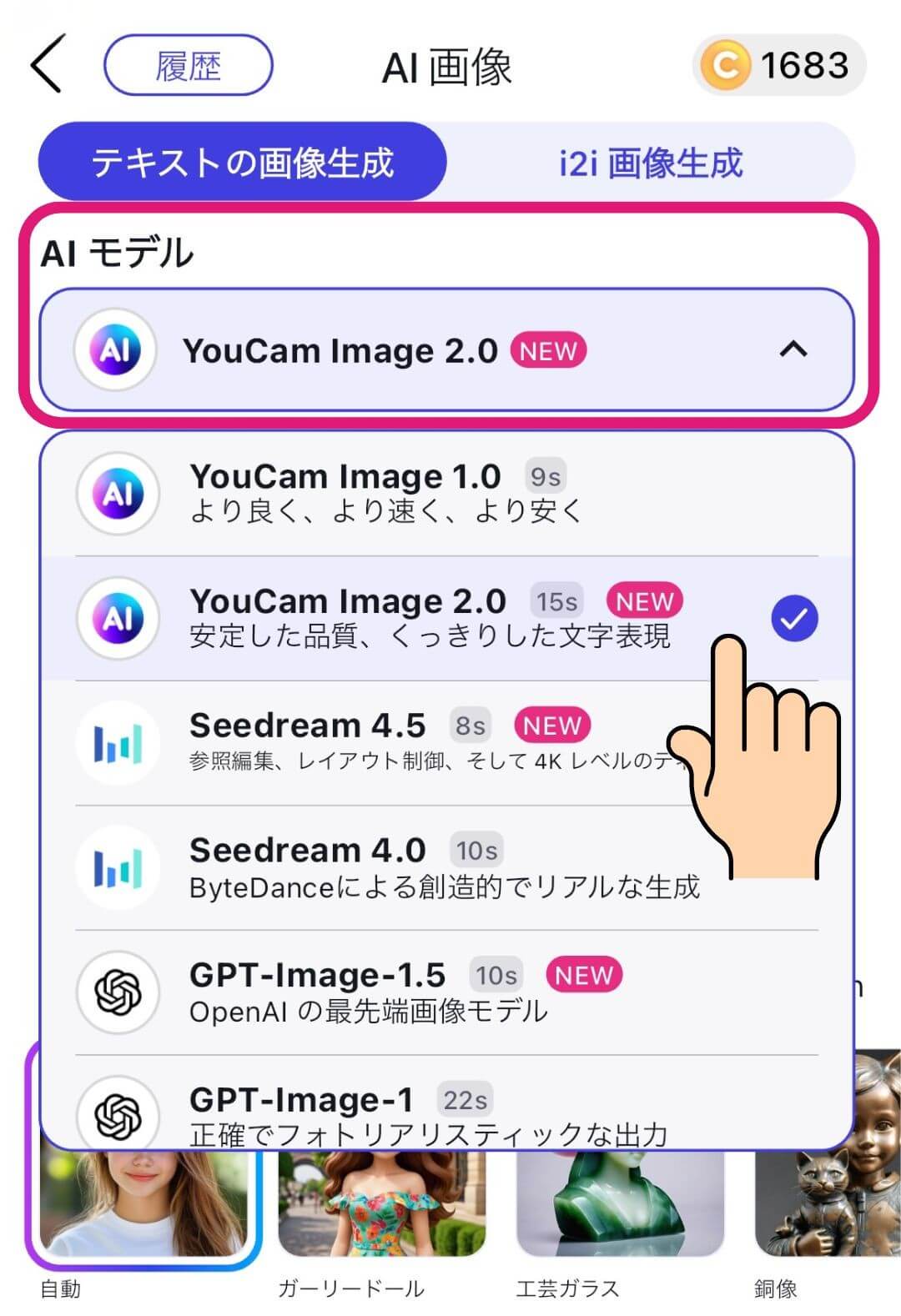The width and height of the screenshot is (901, 1316).
Task: Select the GPT-Image-1.5 OpenAI icon
Action: pyautogui.click(x=117, y=993)
